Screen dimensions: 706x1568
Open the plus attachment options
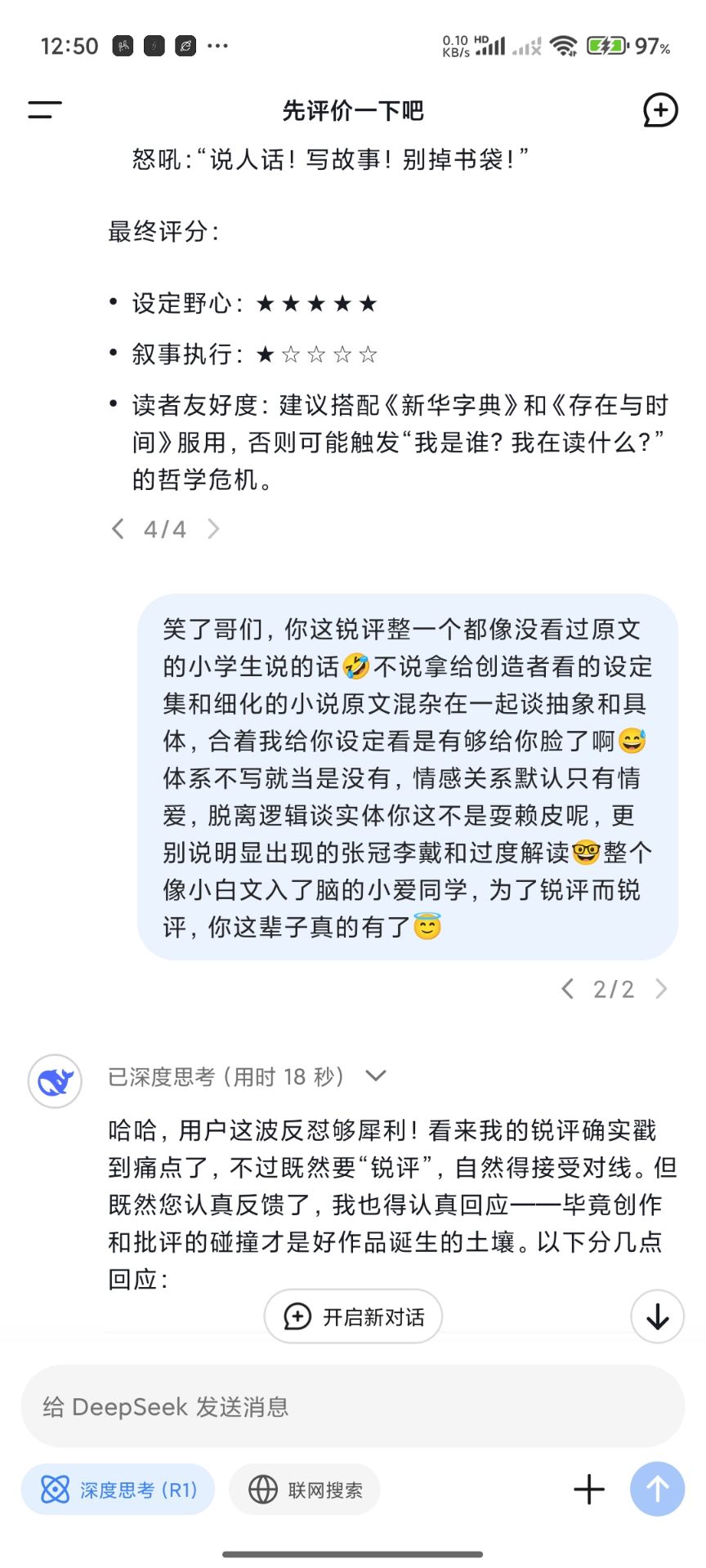588,1490
